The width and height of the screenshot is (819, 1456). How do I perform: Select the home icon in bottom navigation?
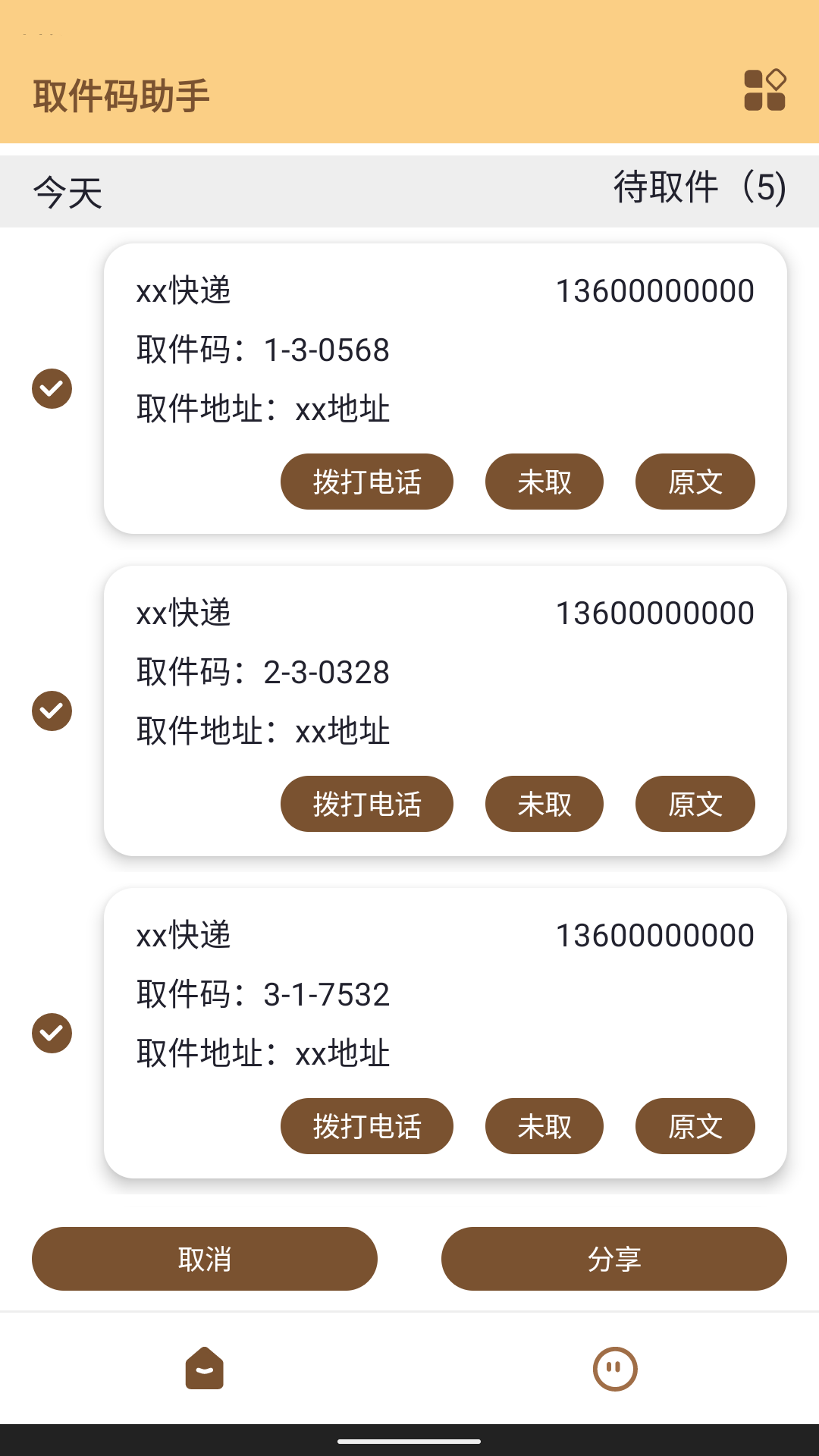(x=204, y=1370)
